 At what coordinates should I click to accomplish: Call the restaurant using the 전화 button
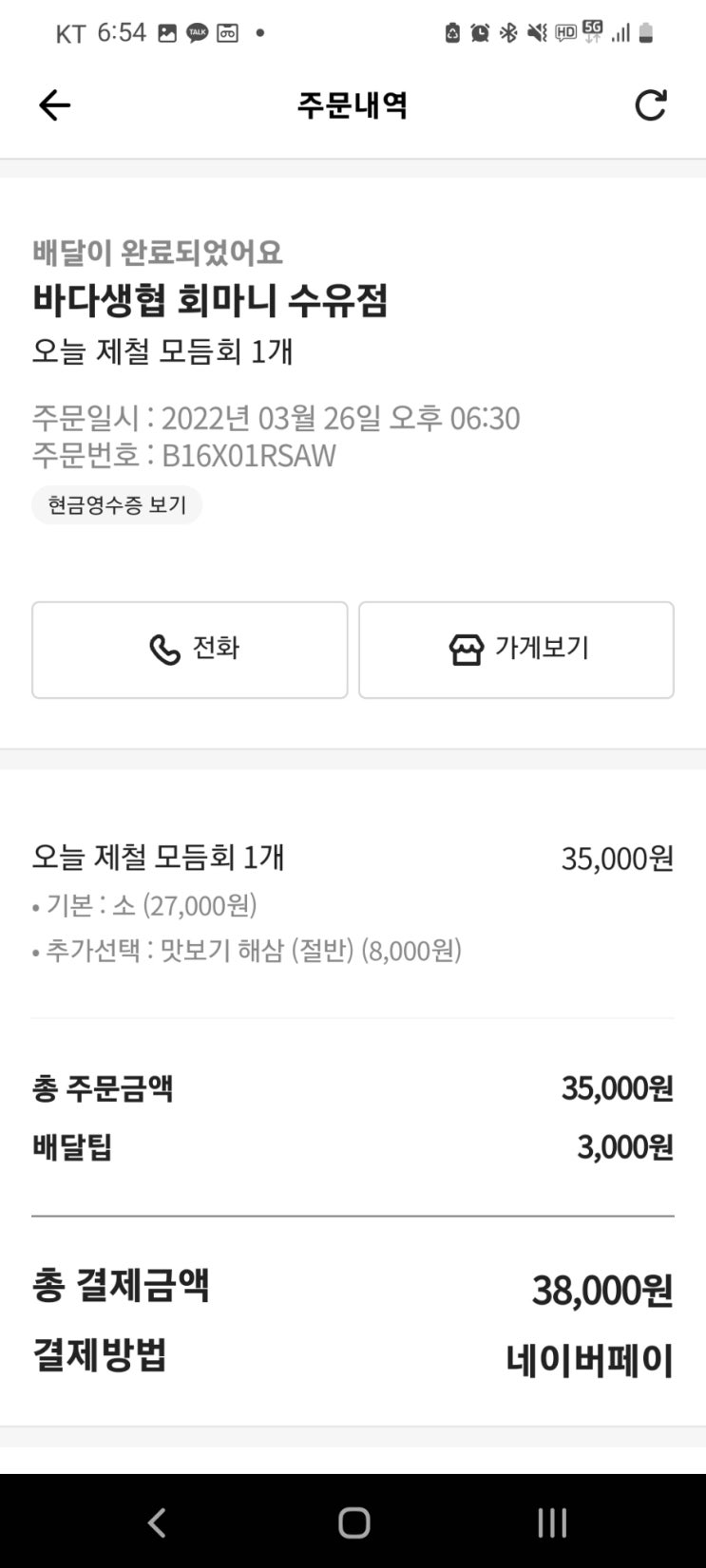190,649
